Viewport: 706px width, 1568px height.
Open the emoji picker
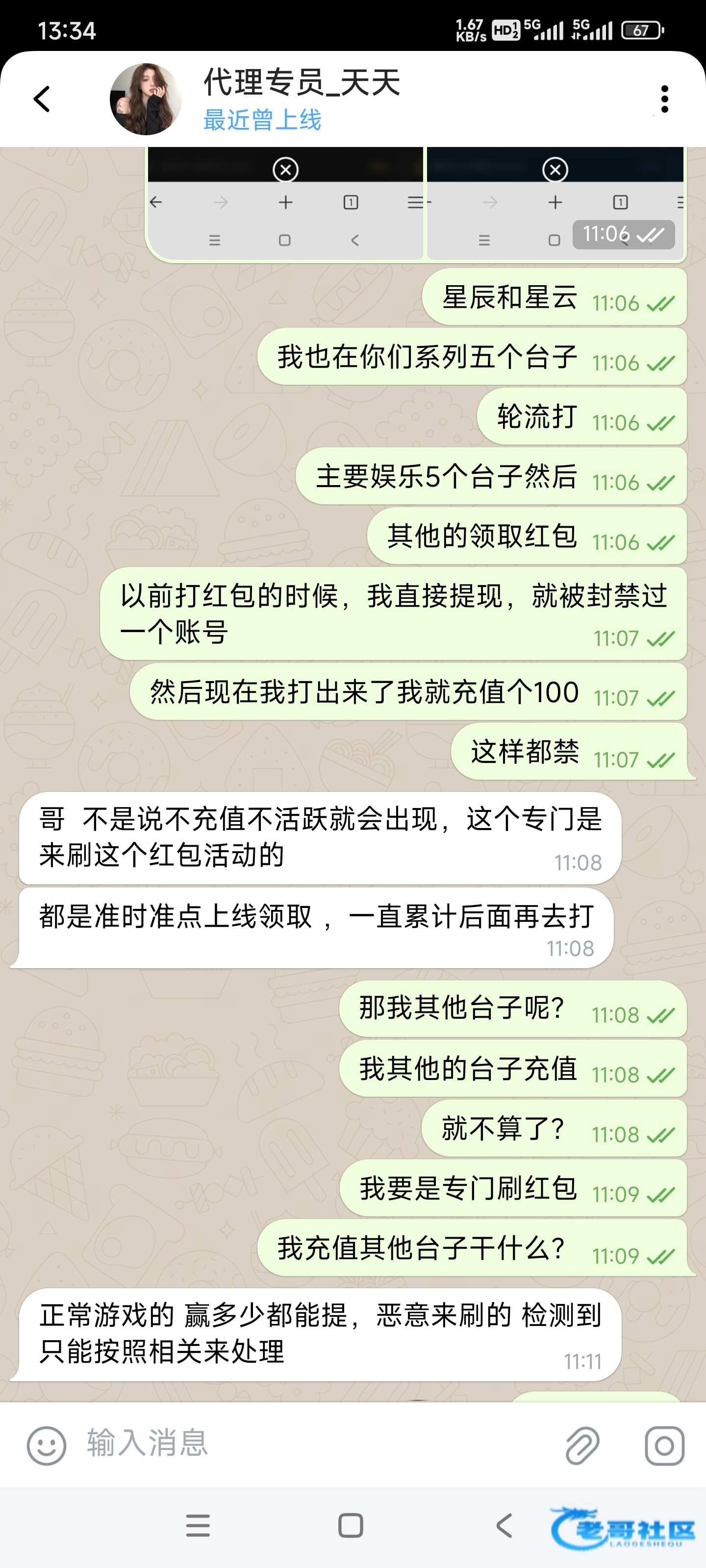(x=46, y=1445)
